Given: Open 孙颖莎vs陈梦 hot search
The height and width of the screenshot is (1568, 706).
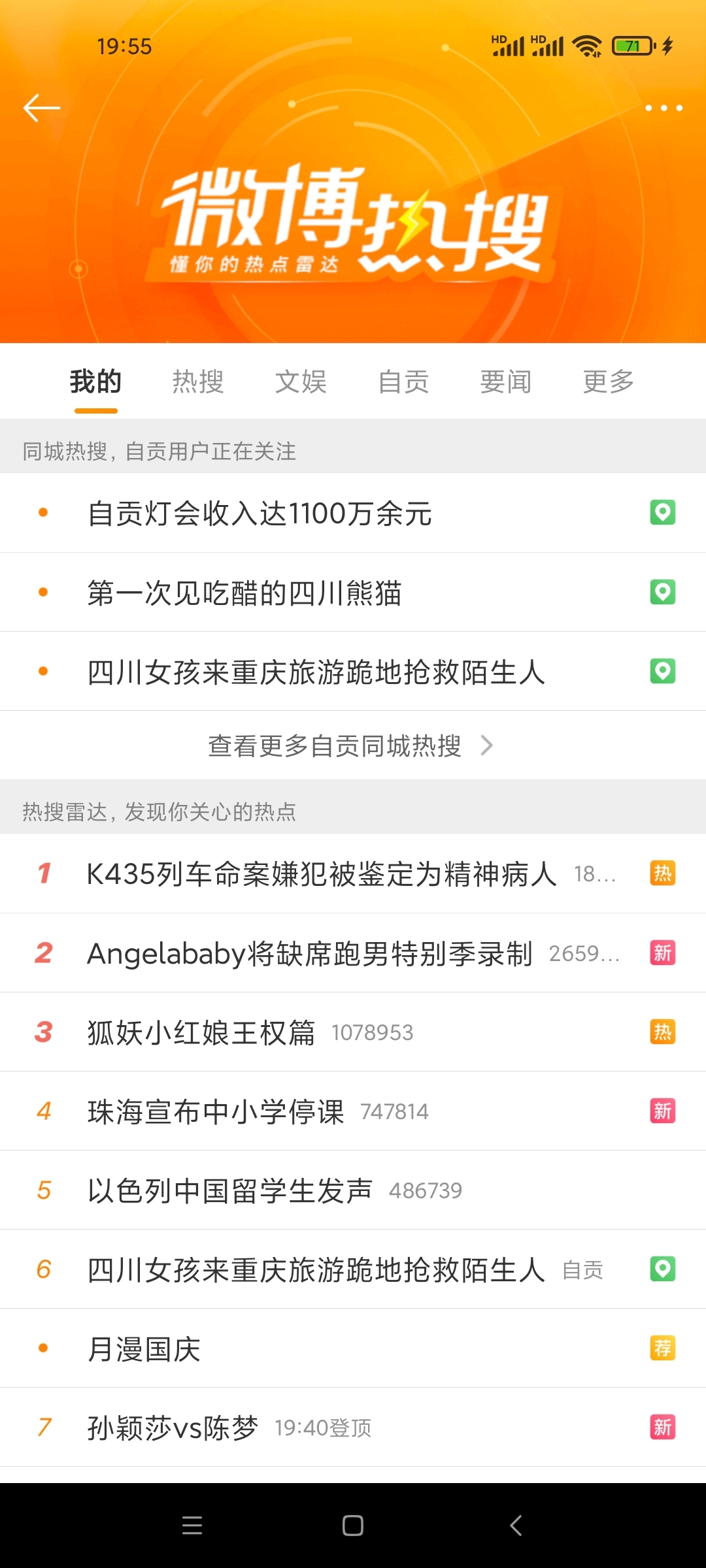Looking at the screenshot, I should [173, 1428].
